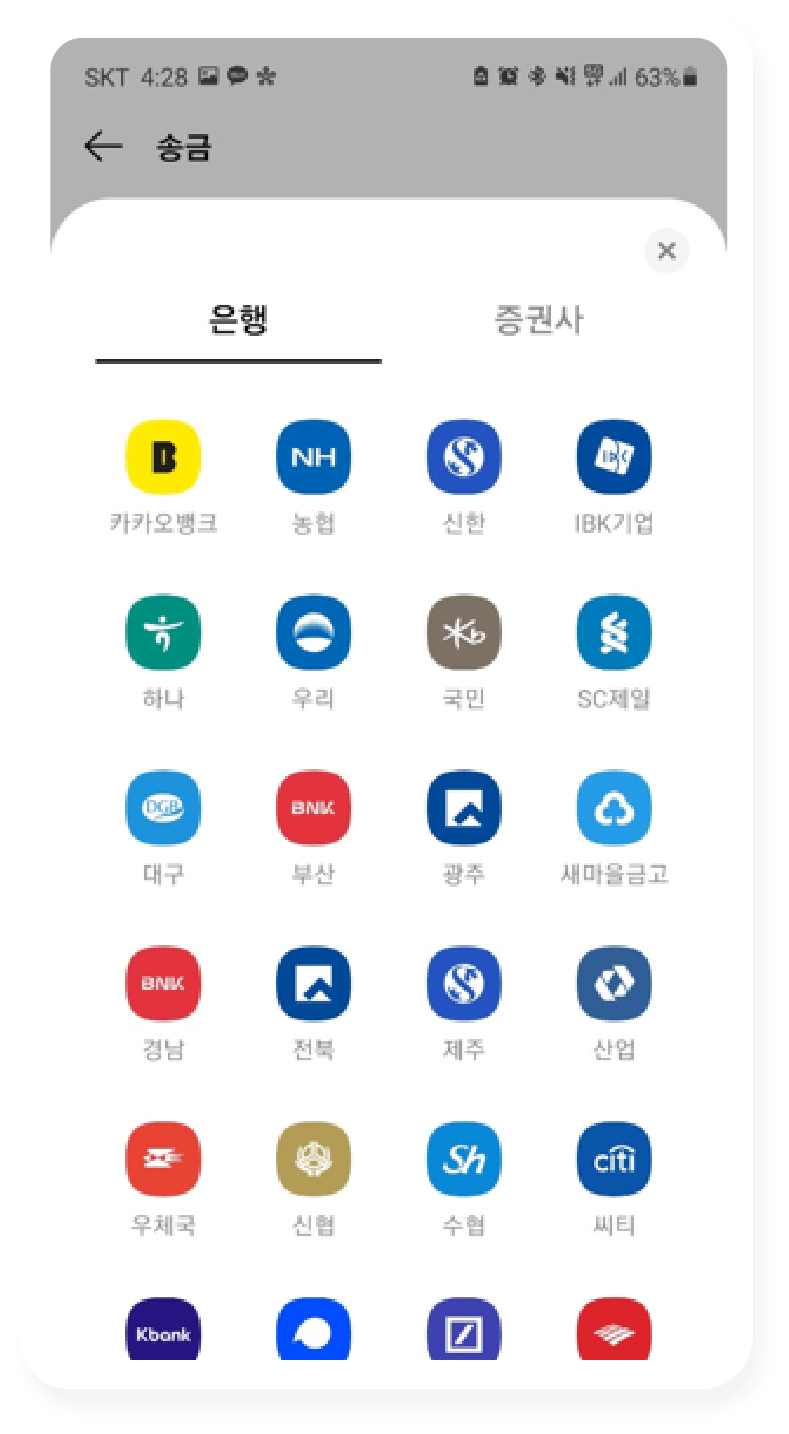789x1434 pixels.
Task: Select 씨티 bank
Action: pyautogui.click(x=614, y=1159)
